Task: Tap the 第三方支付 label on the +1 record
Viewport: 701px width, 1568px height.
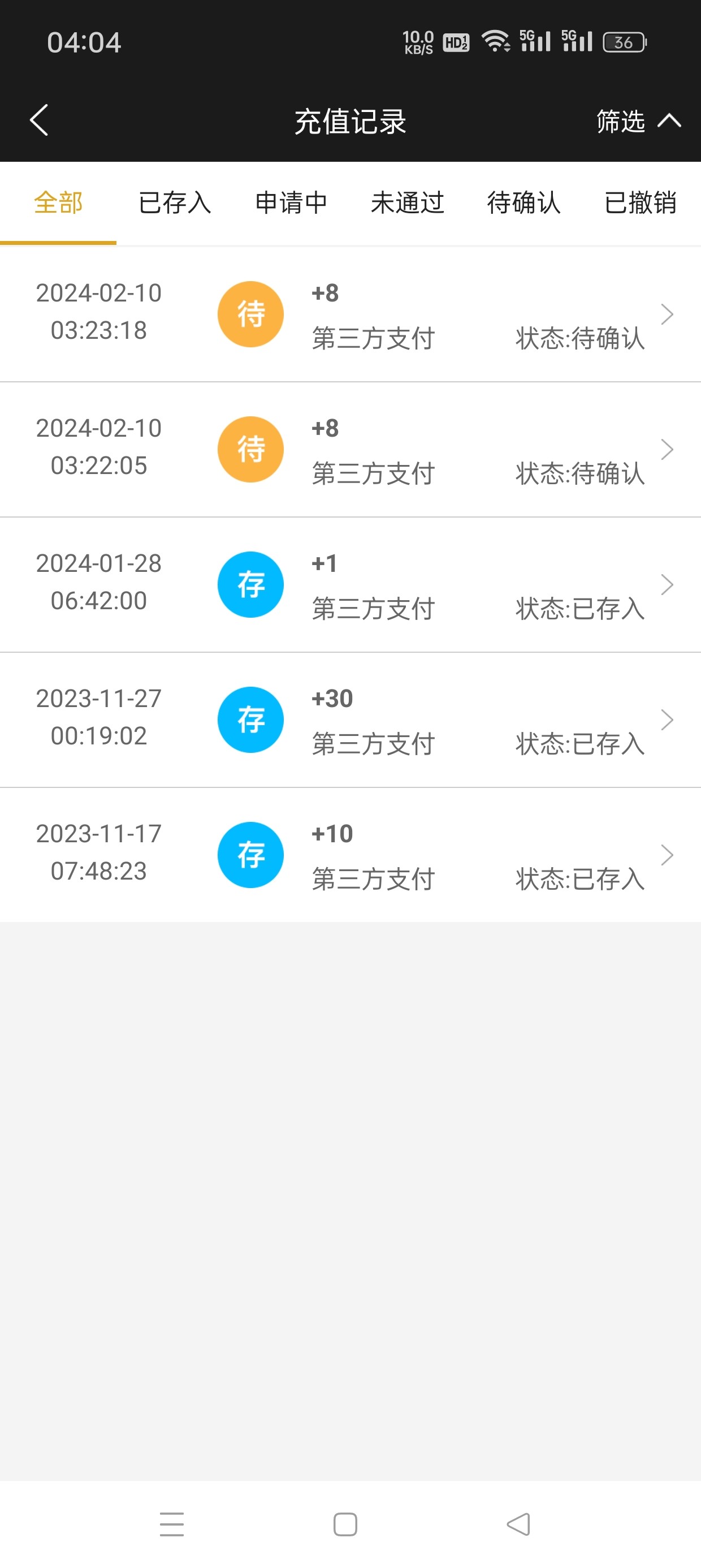Action: tap(374, 606)
